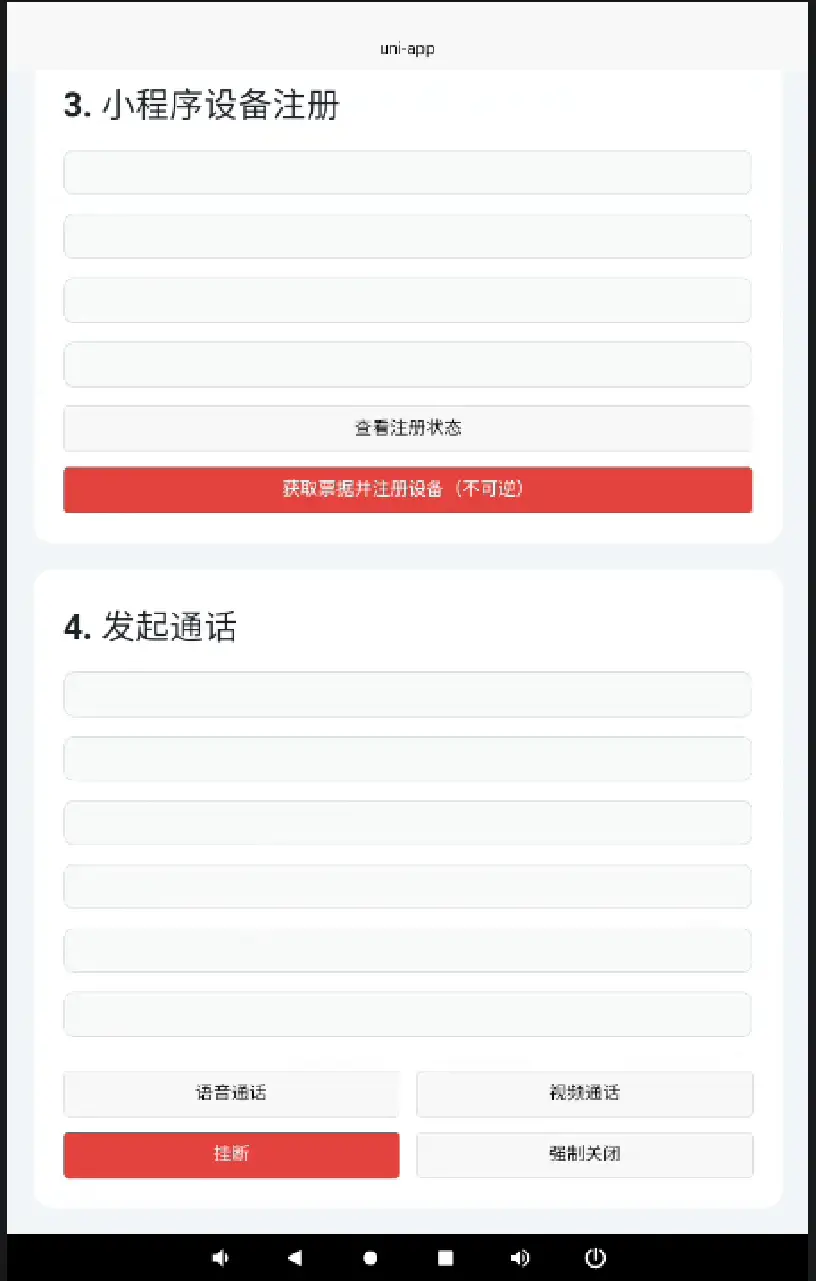Image resolution: width=816 pixels, height=1281 pixels.
Task: Tap the 强制关闭 button
Action: pos(584,1154)
